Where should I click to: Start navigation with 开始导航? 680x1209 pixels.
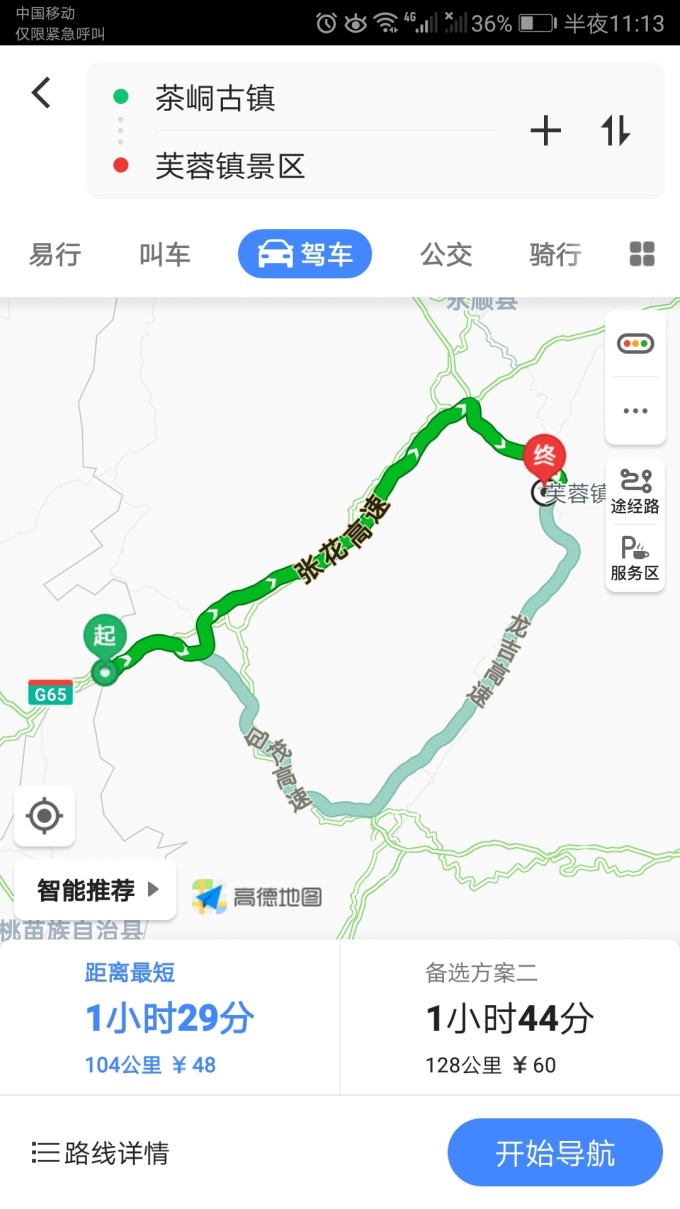coord(555,1153)
